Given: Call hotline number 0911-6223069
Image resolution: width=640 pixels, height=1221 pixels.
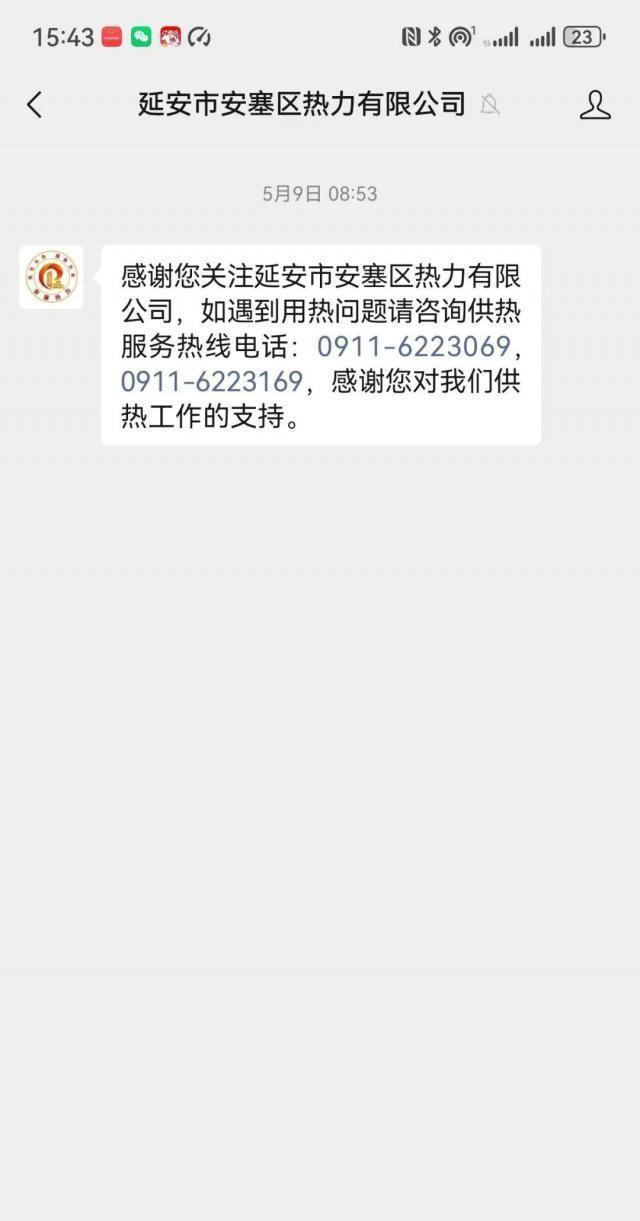Looking at the screenshot, I should point(414,347).
